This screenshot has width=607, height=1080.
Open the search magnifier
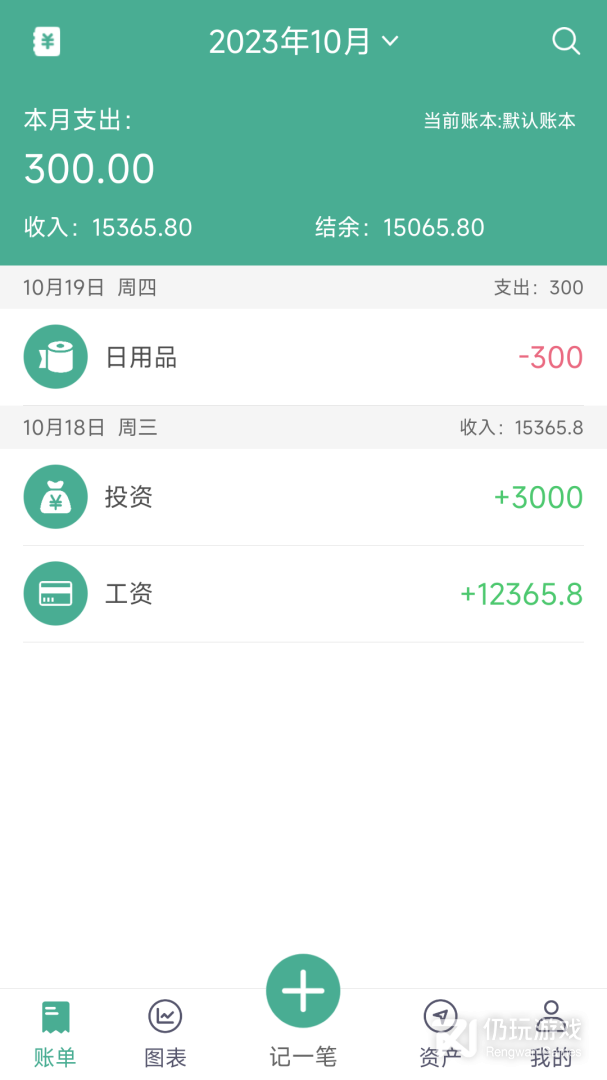(566, 41)
